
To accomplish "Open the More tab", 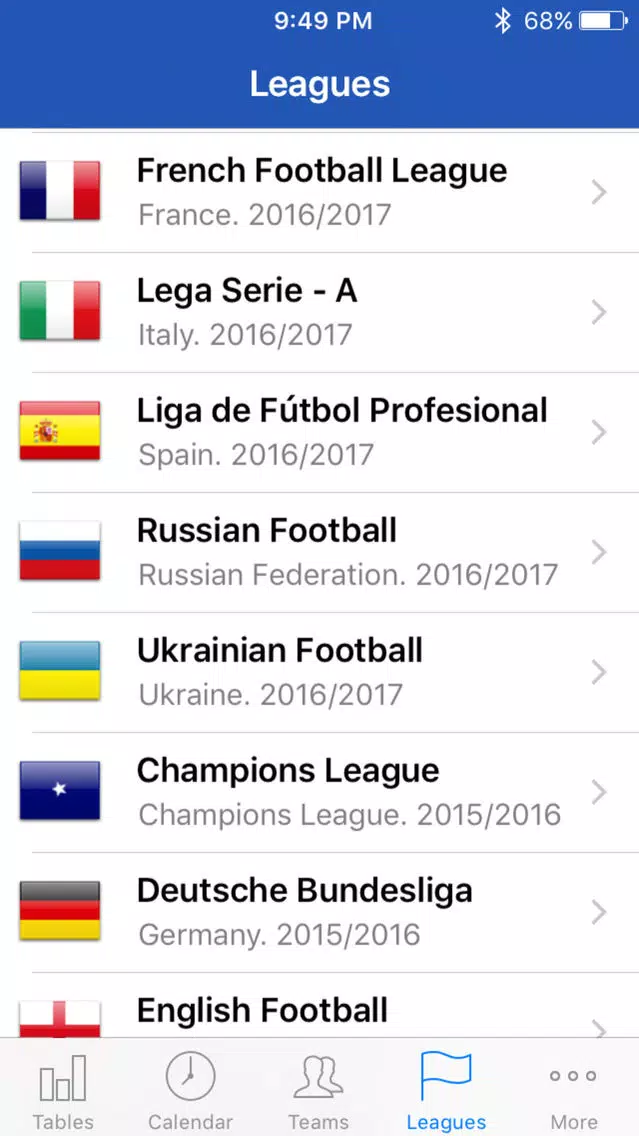I will [574, 1088].
